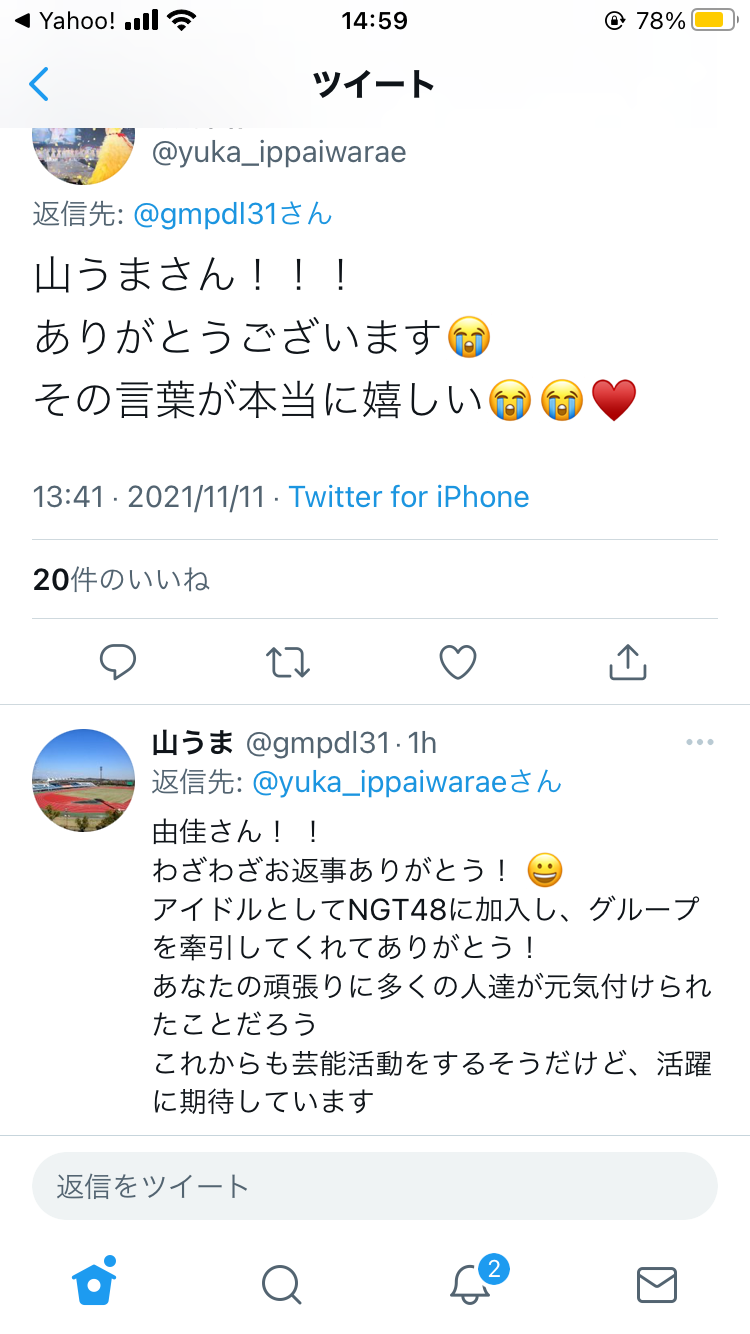Viewport: 750px width, 1334px height.
Task: Retweet the main tweet
Action: click(288, 662)
